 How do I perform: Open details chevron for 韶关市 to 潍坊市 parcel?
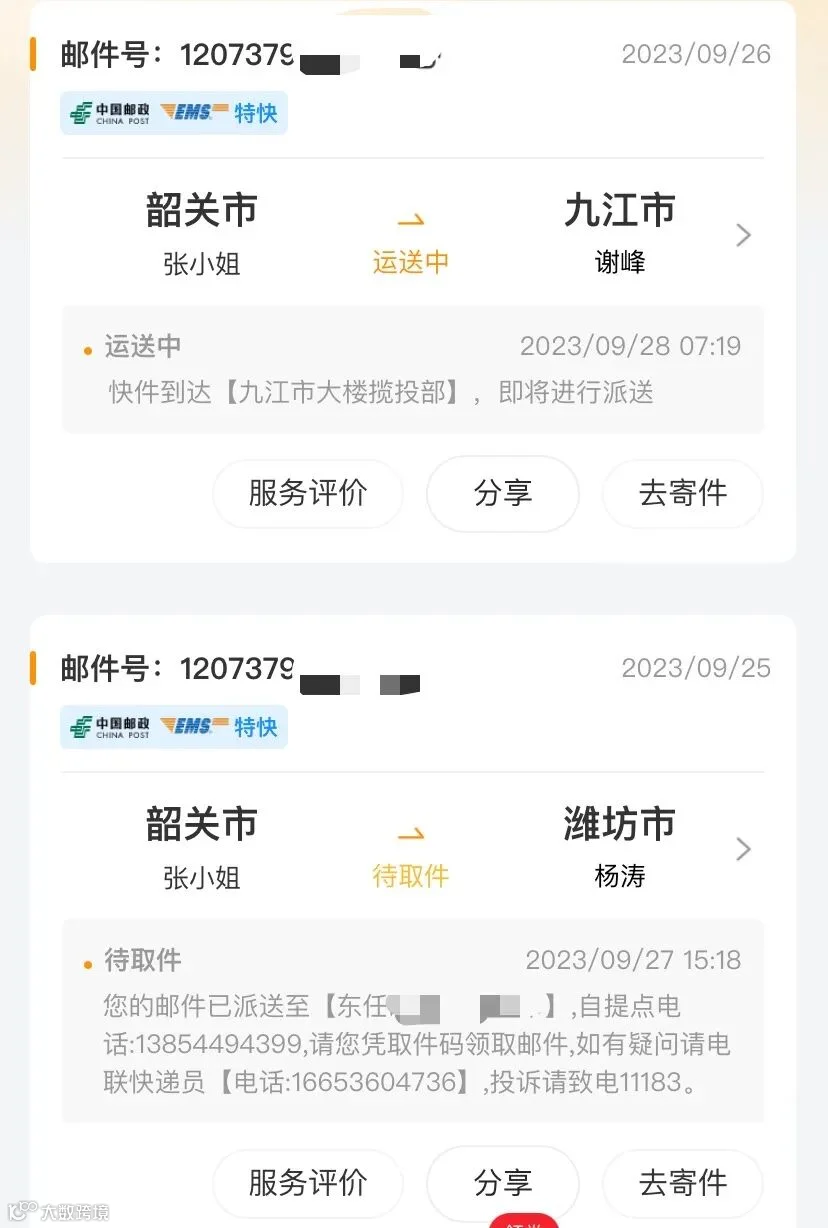pyautogui.click(x=743, y=849)
